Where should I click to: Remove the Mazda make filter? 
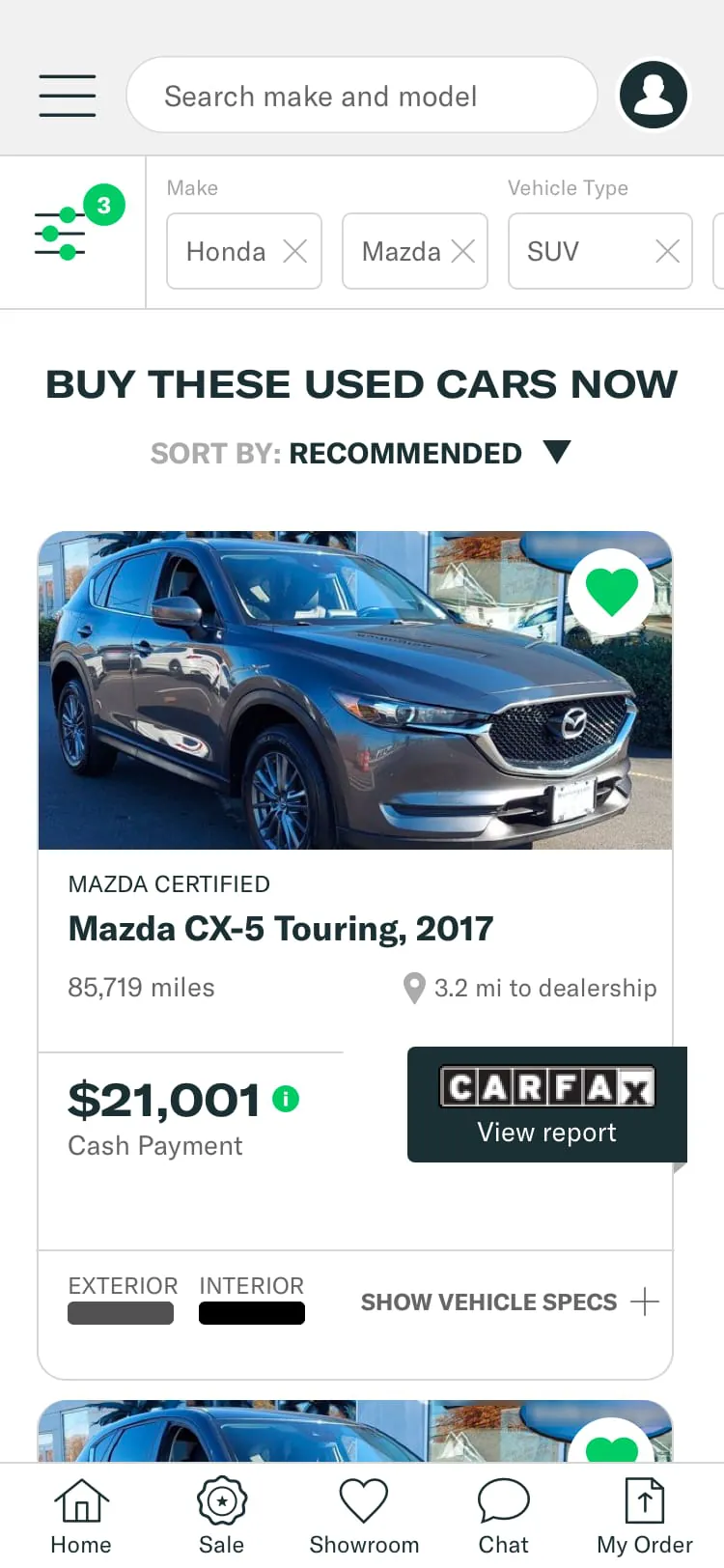463,252
